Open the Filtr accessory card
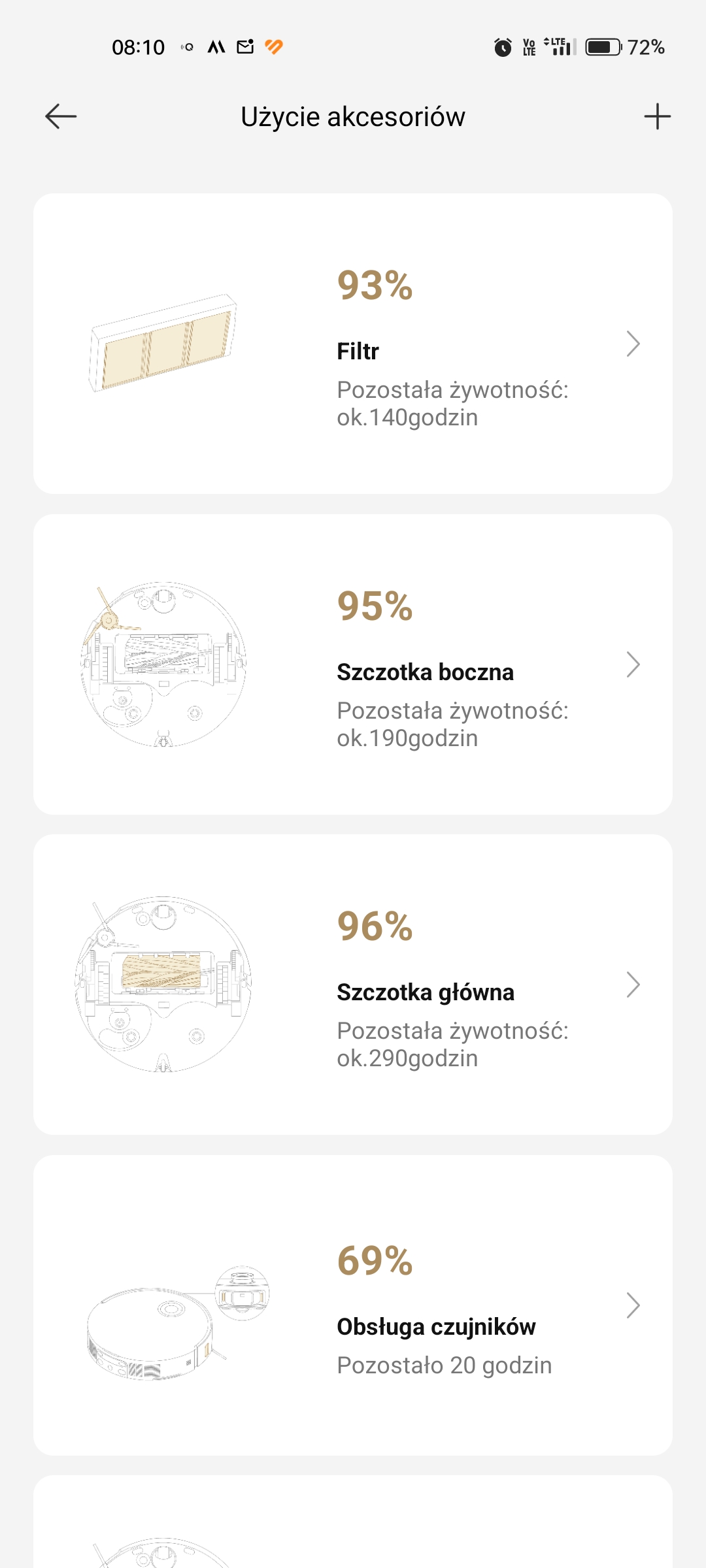Image resolution: width=706 pixels, height=1568 pixels. [353, 344]
